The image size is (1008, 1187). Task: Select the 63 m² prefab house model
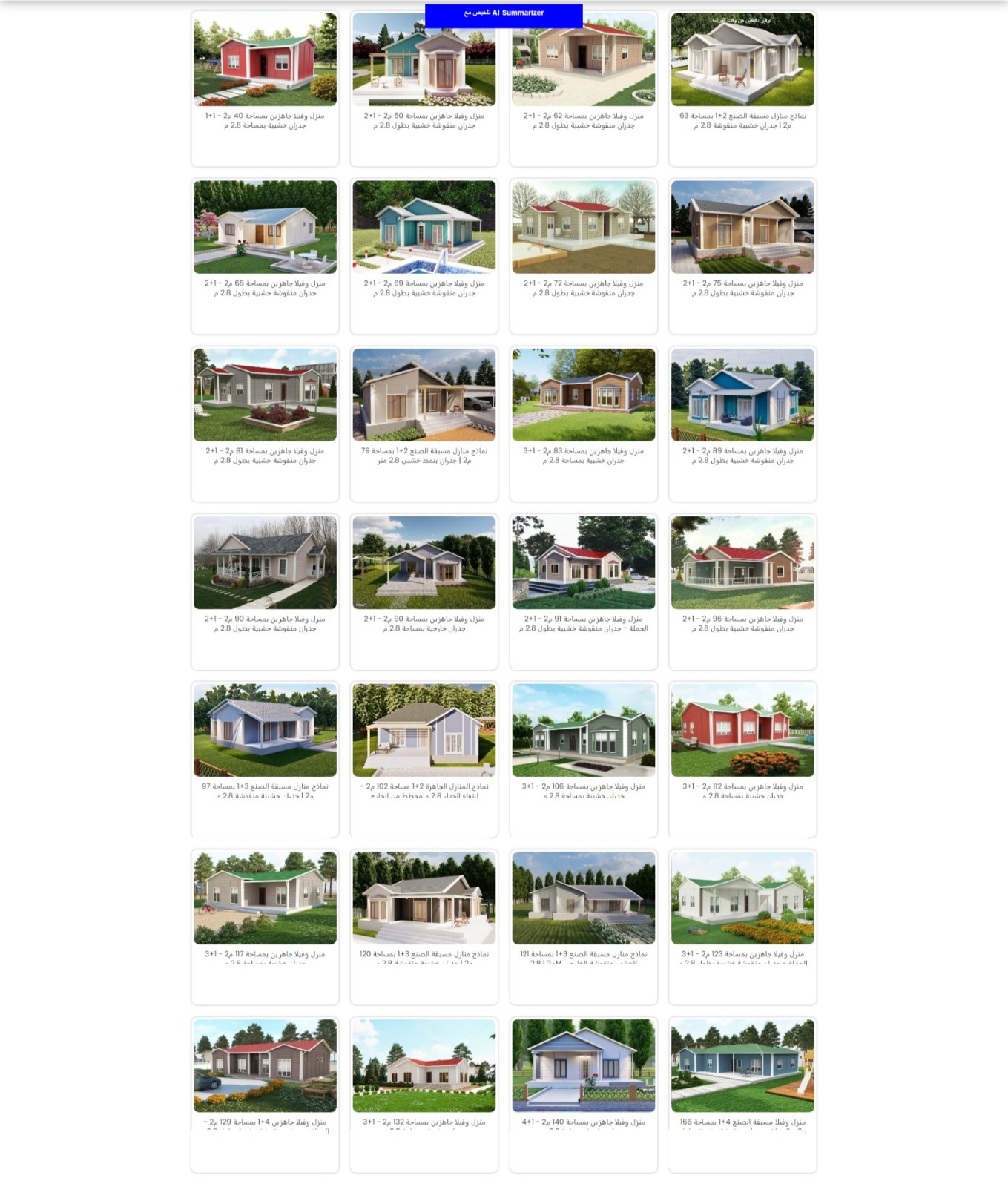click(x=742, y=60)
